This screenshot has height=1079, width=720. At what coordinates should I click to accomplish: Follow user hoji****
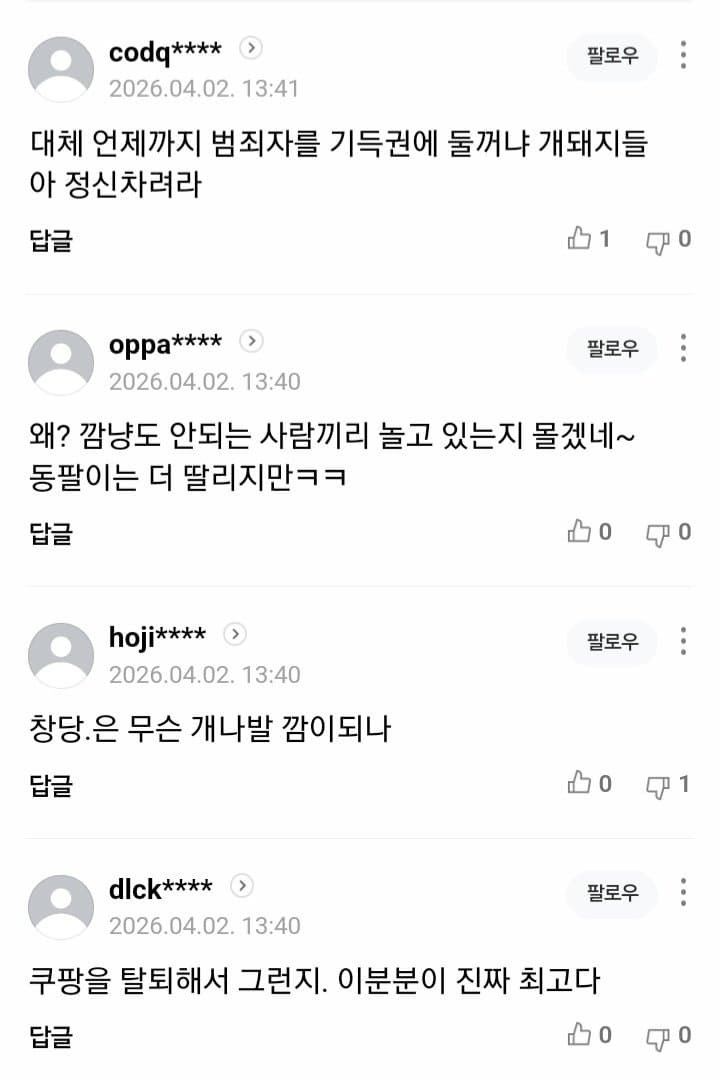coord(612,642)
